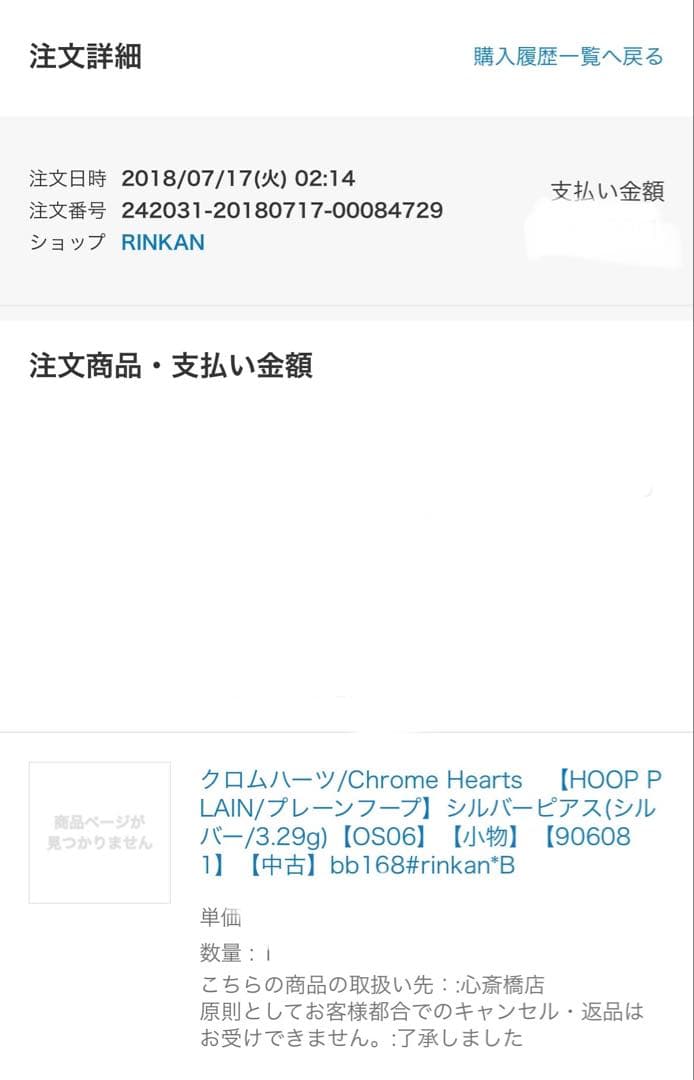Return to the purchase history list
Screen dimensions: 694x1080
(x=568, y=57)
